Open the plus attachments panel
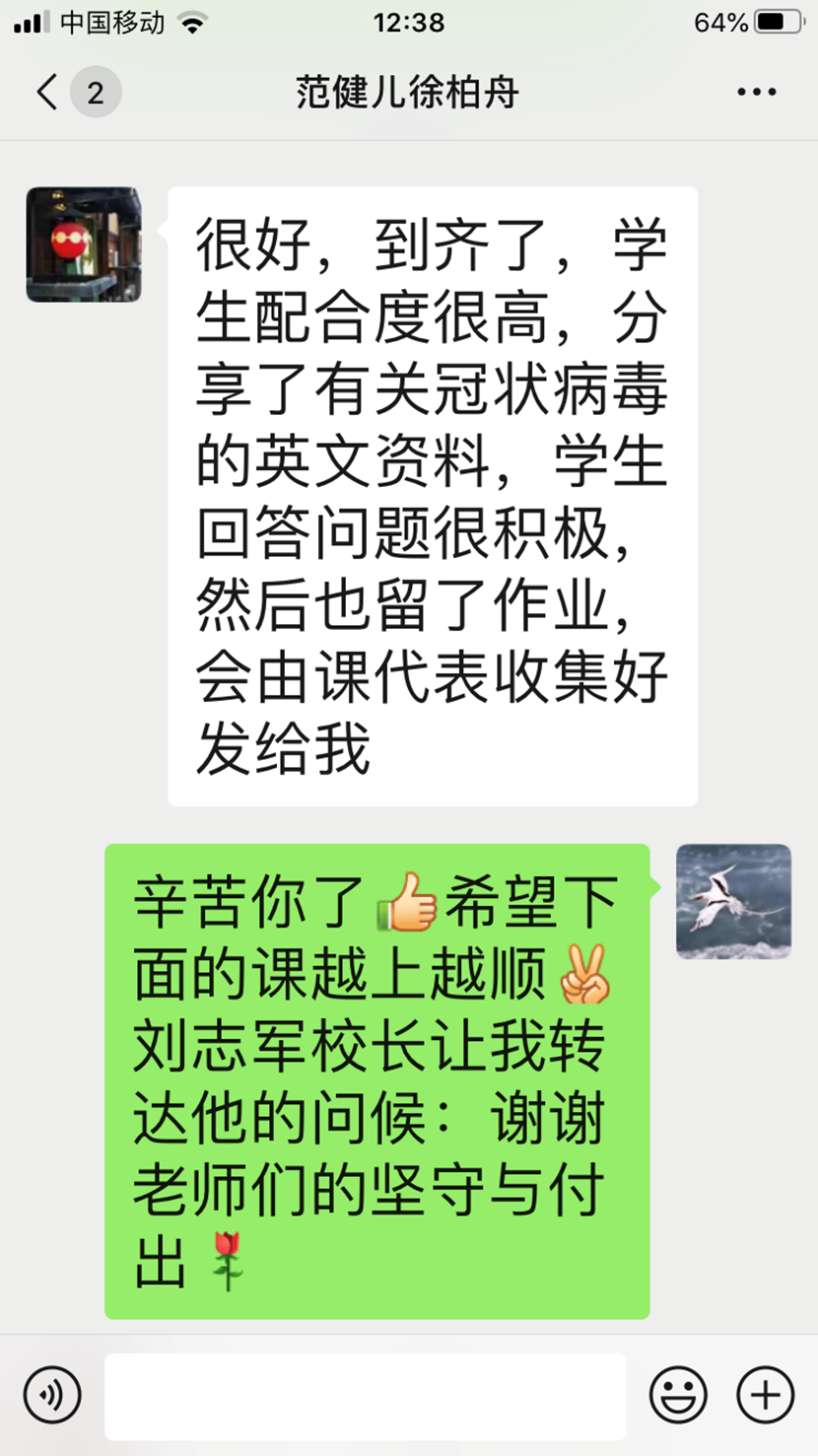 [765, 1395]
